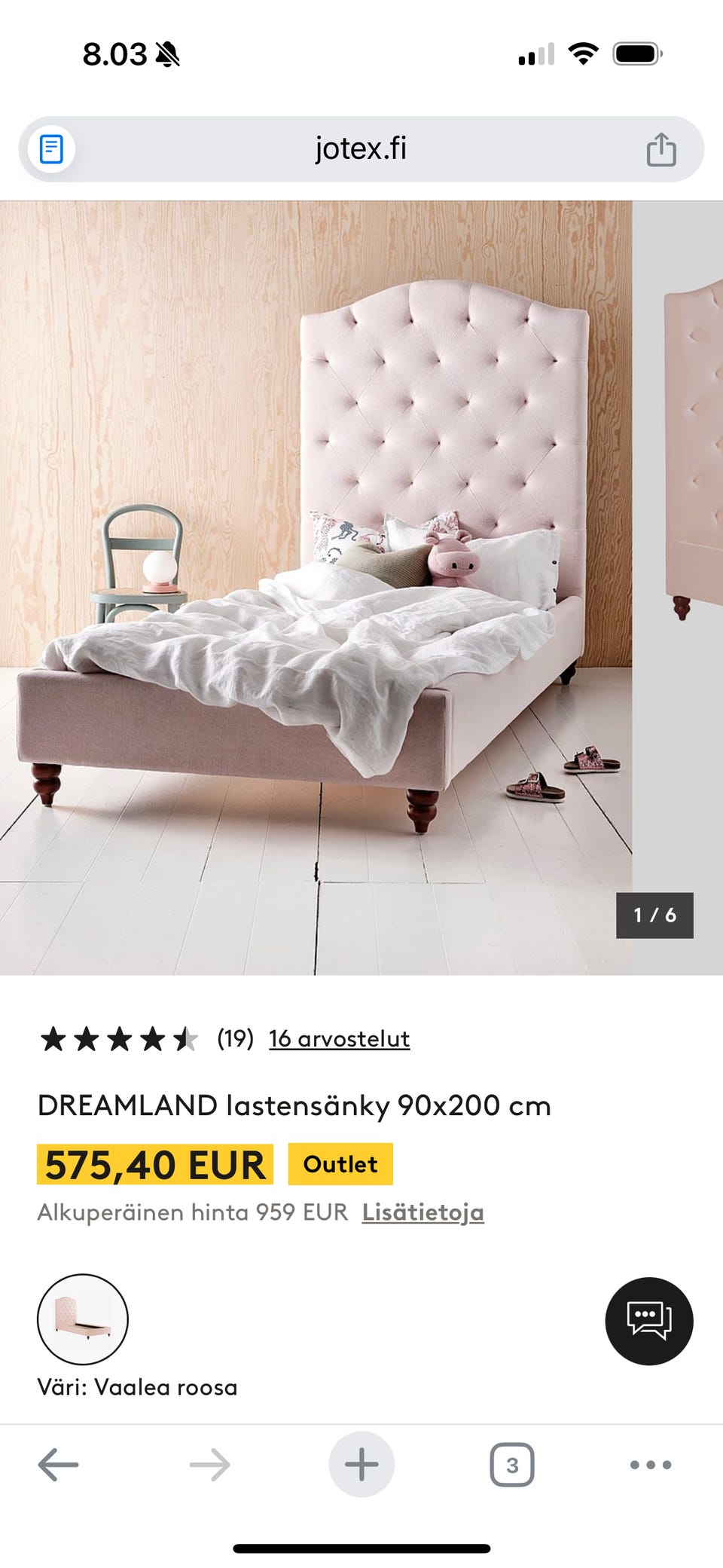Image resolution: width=723 pixels, height=1568 pixels.
Task: Open a new browser tab
Action: click(361, 1465)
